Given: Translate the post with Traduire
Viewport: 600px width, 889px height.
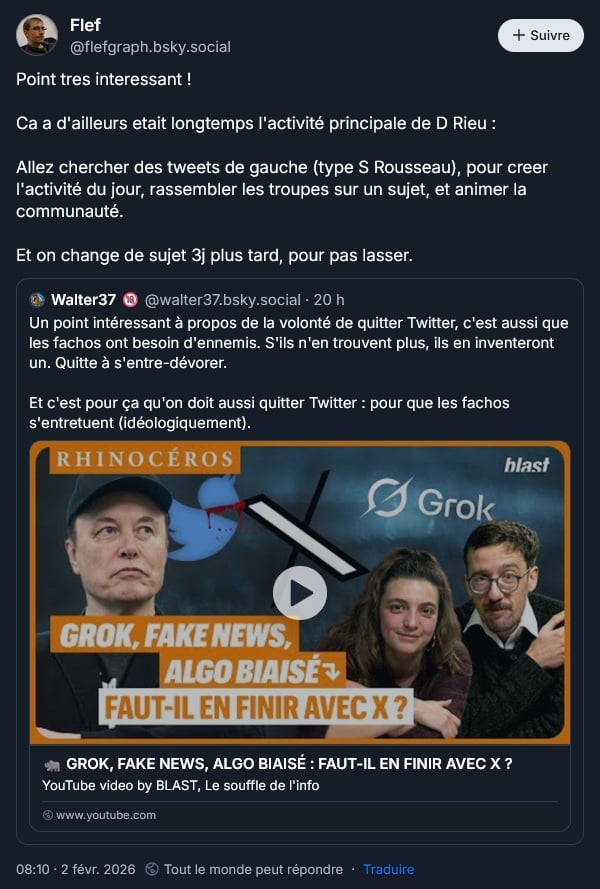Looking at the screenshot, I should point(388,869).
